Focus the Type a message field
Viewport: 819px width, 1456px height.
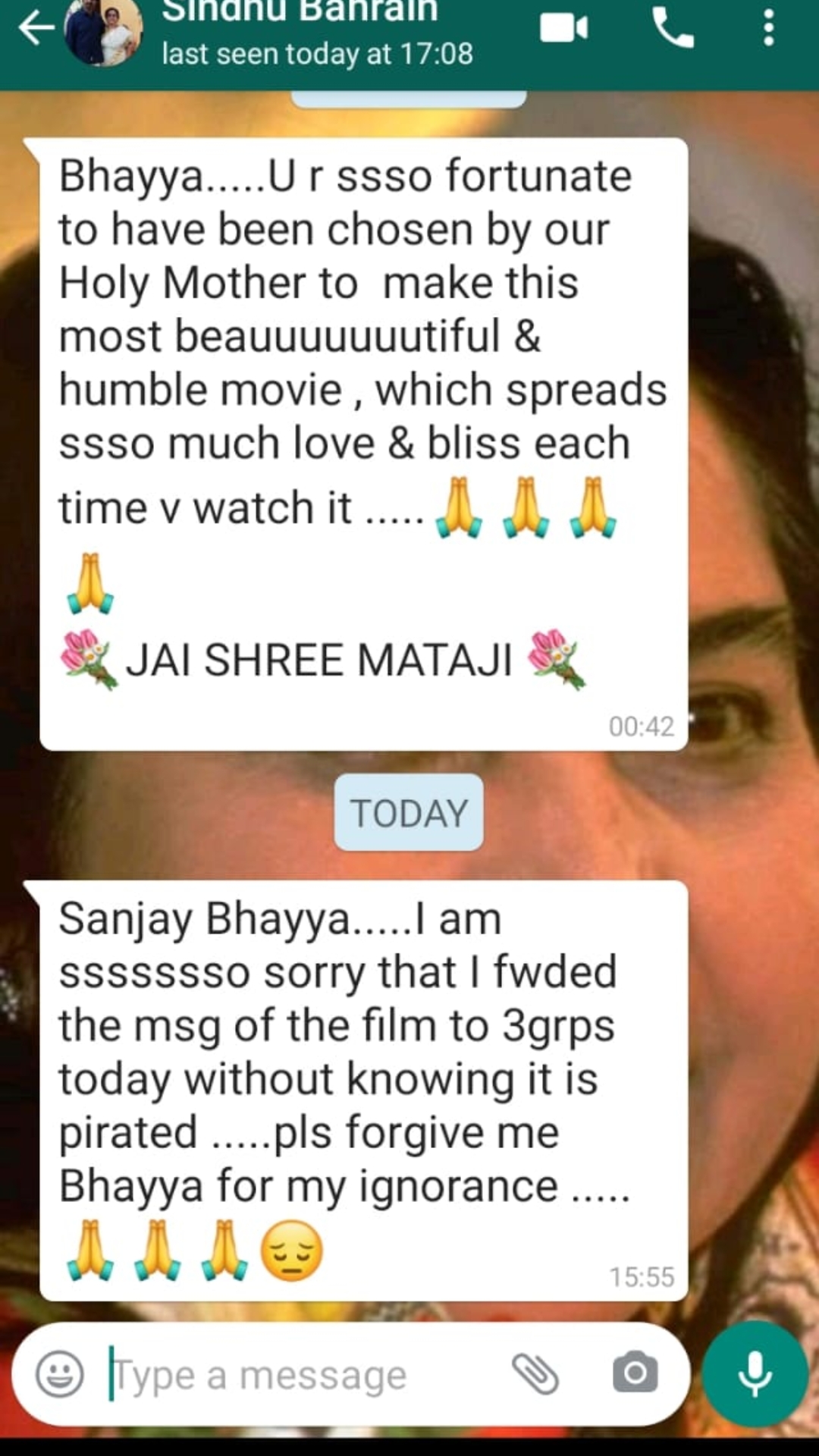(303, 1374)
